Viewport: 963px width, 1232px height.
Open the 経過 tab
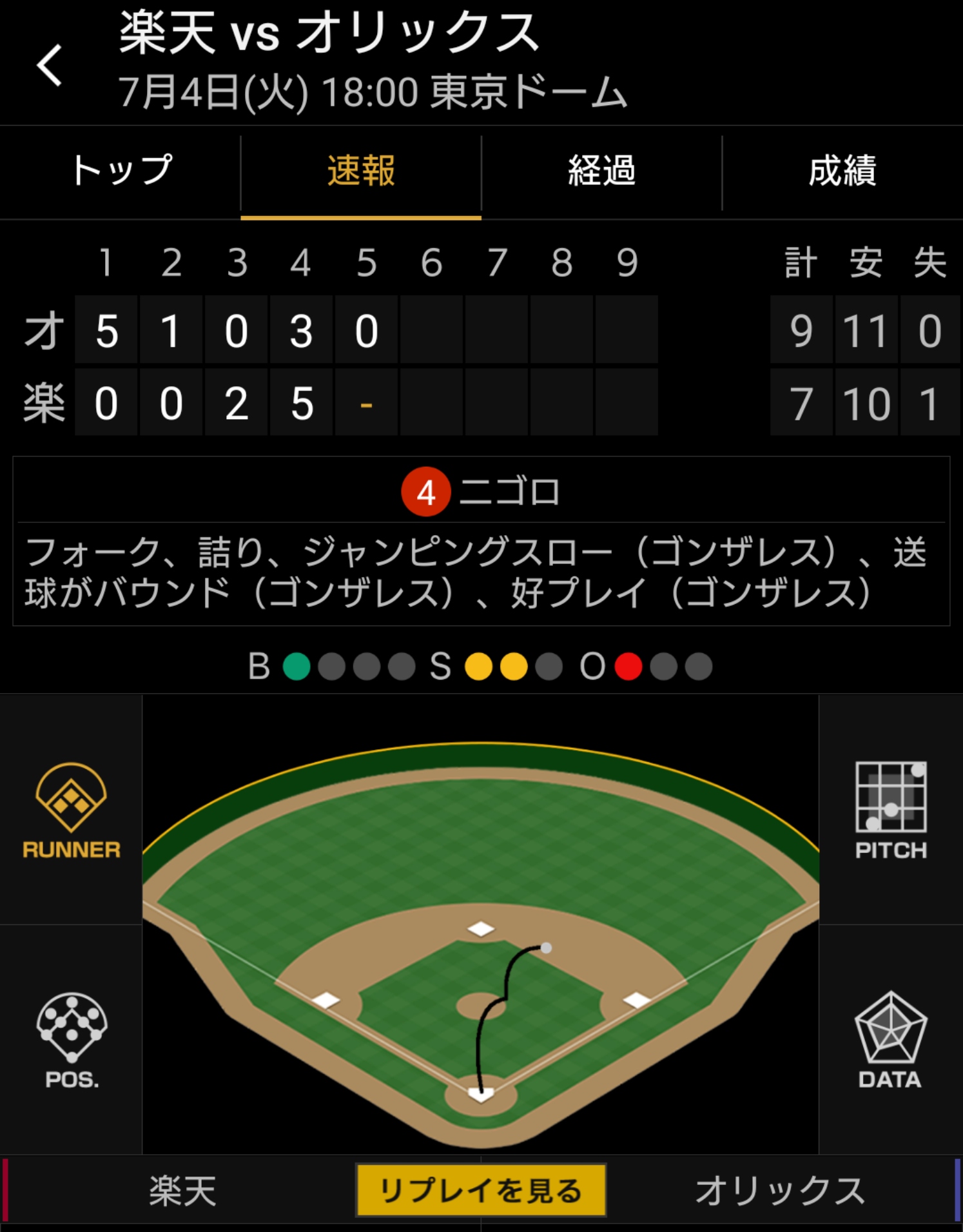601,171
